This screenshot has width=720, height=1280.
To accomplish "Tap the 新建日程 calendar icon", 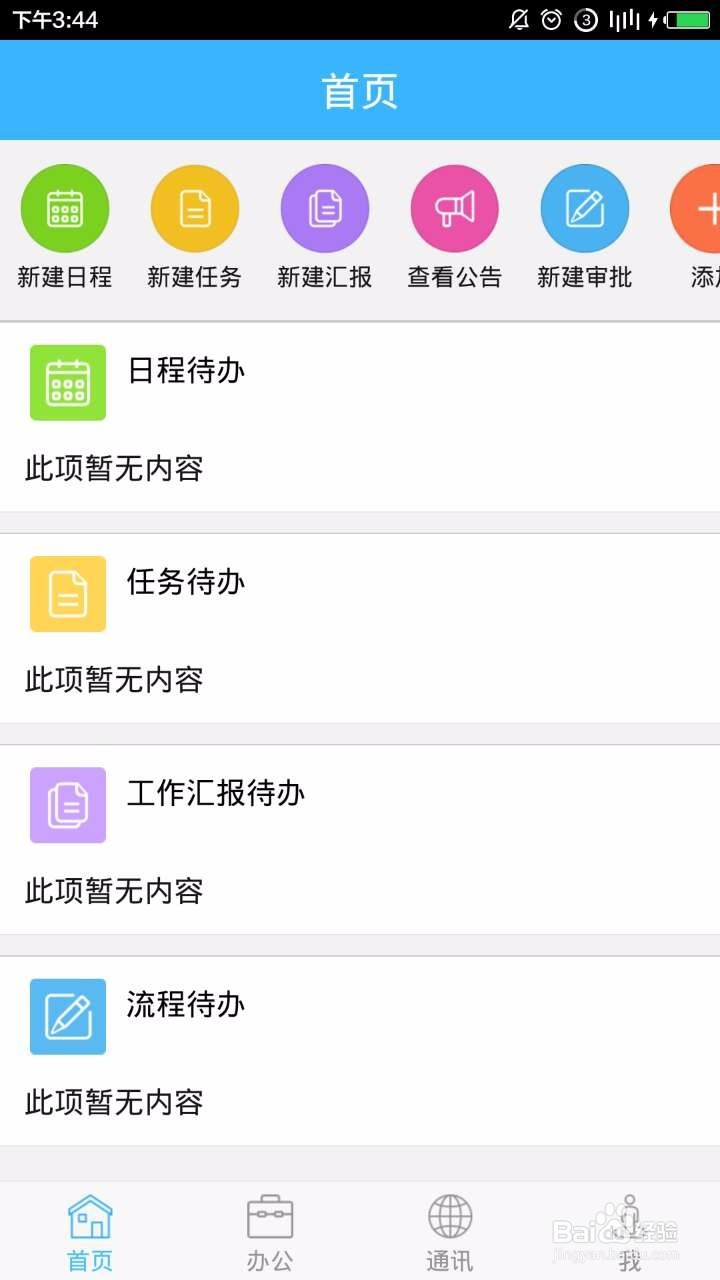I will pyautogui.click(x=65, y=207).
